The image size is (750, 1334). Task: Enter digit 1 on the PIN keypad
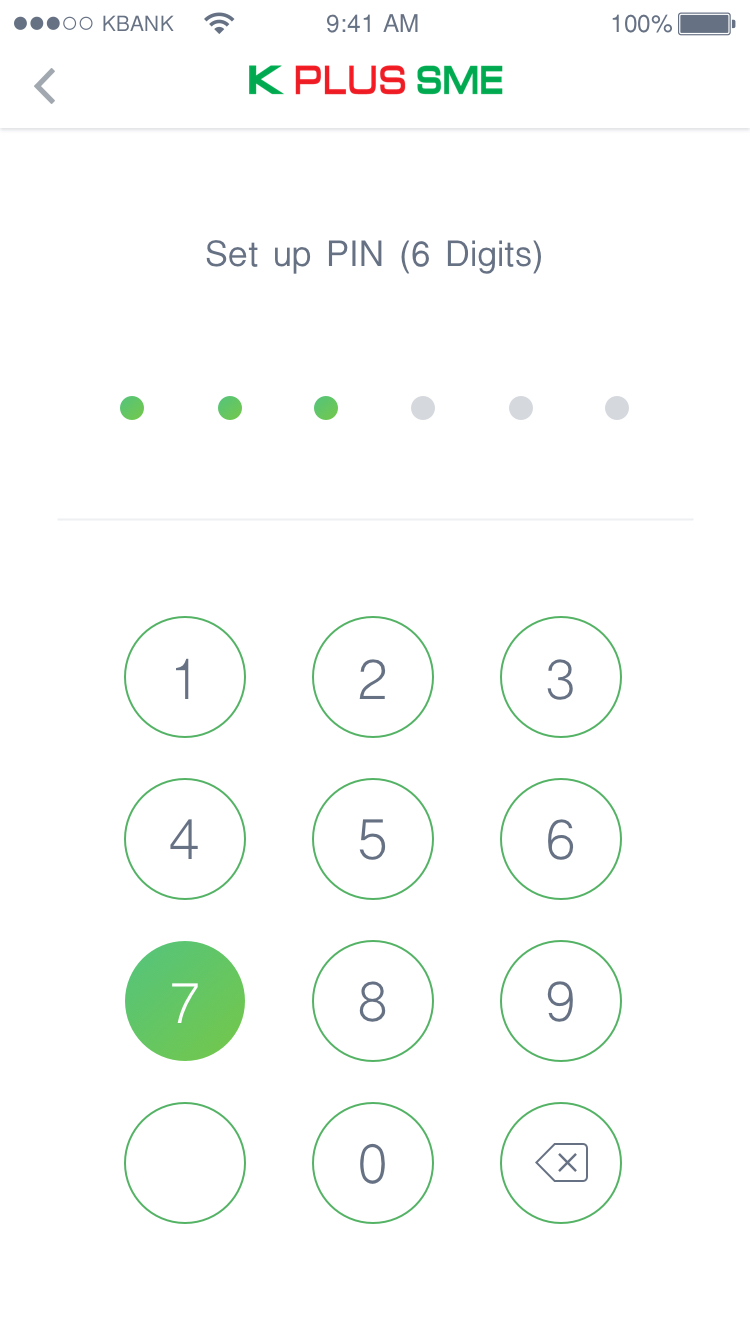pos(185,677)
